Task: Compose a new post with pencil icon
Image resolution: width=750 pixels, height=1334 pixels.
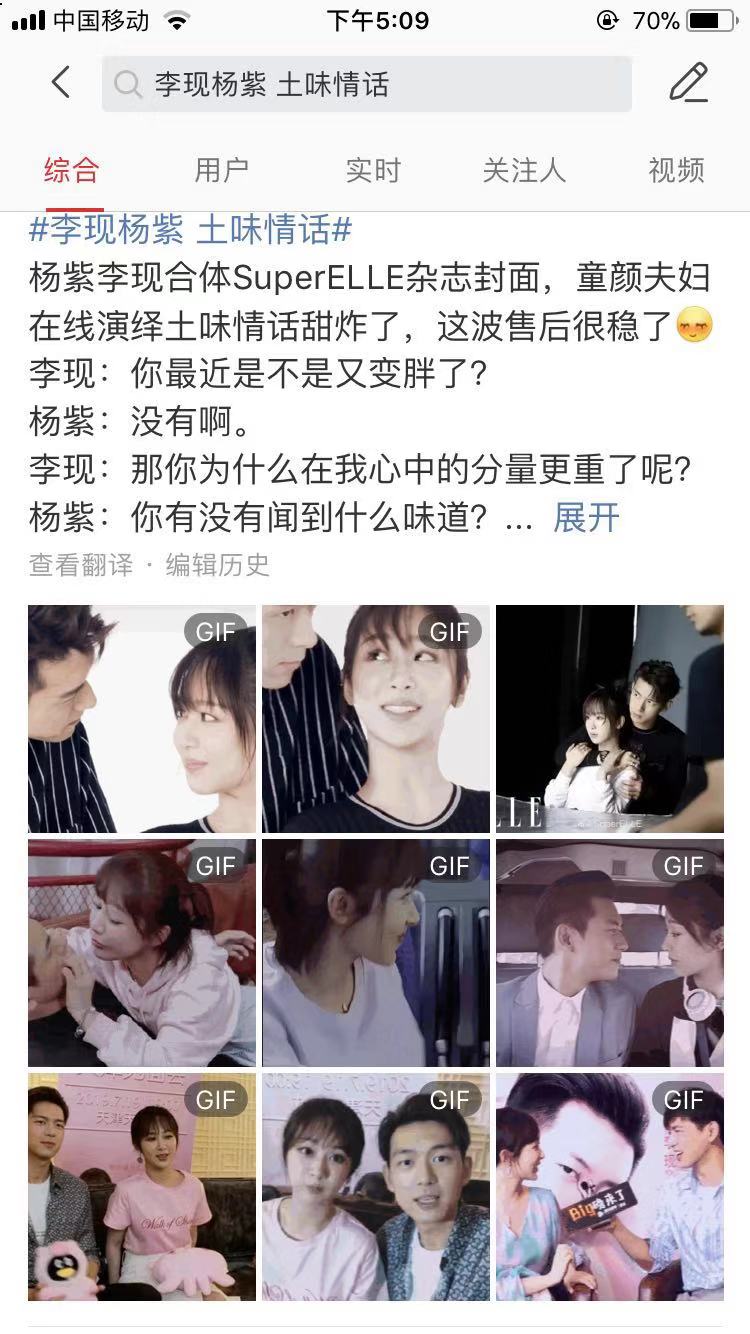Action: point(688,83)
